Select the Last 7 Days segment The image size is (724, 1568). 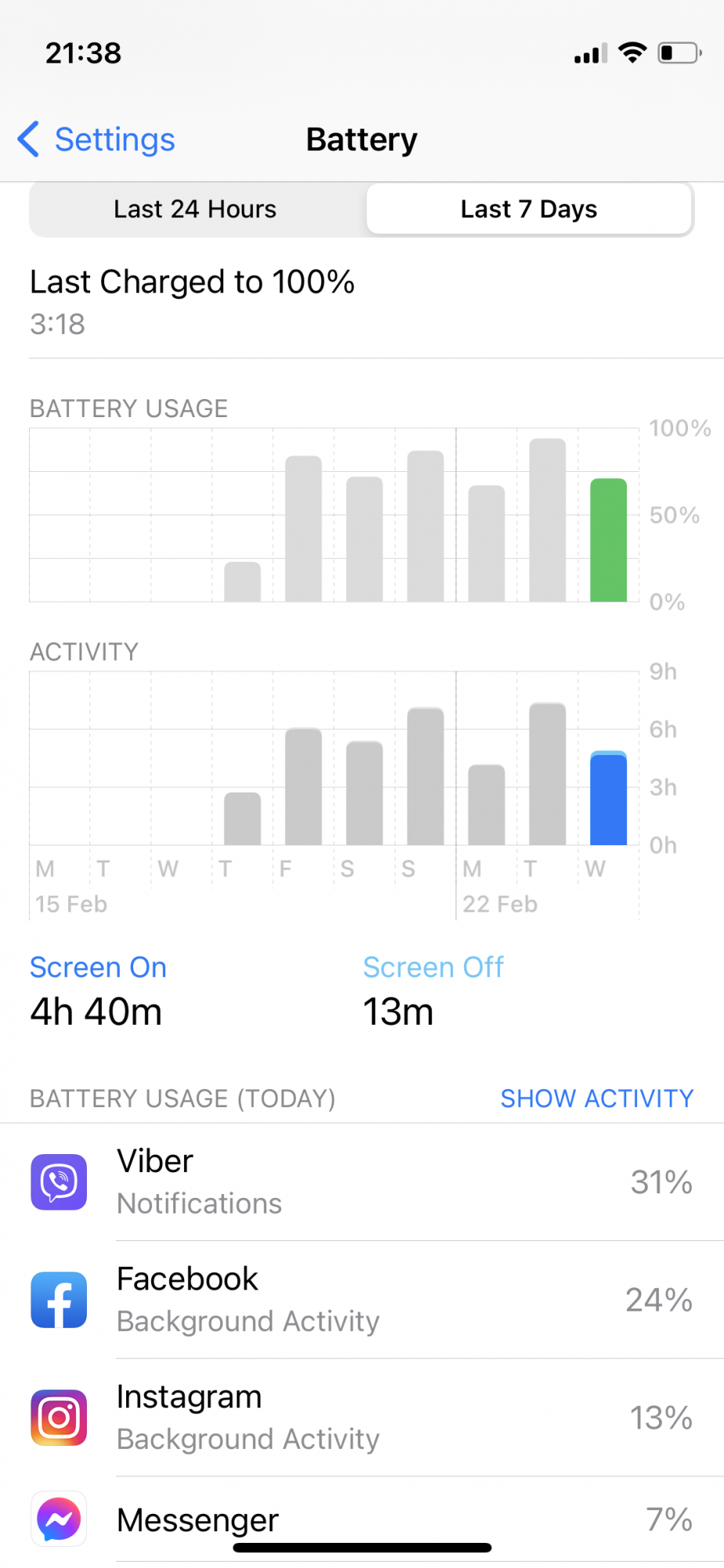pyautogui.click(x=529, y=209)
